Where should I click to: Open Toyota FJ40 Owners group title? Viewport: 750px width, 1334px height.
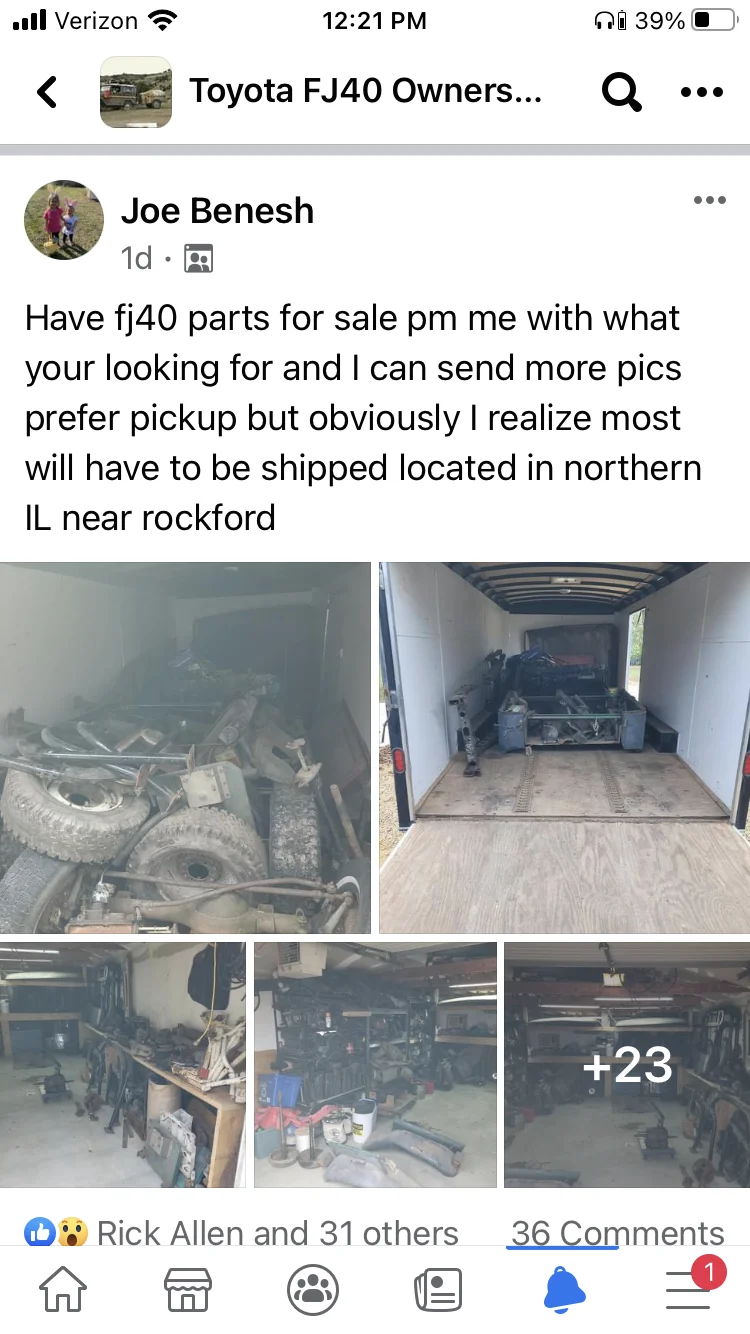click(x=365, y=92)
